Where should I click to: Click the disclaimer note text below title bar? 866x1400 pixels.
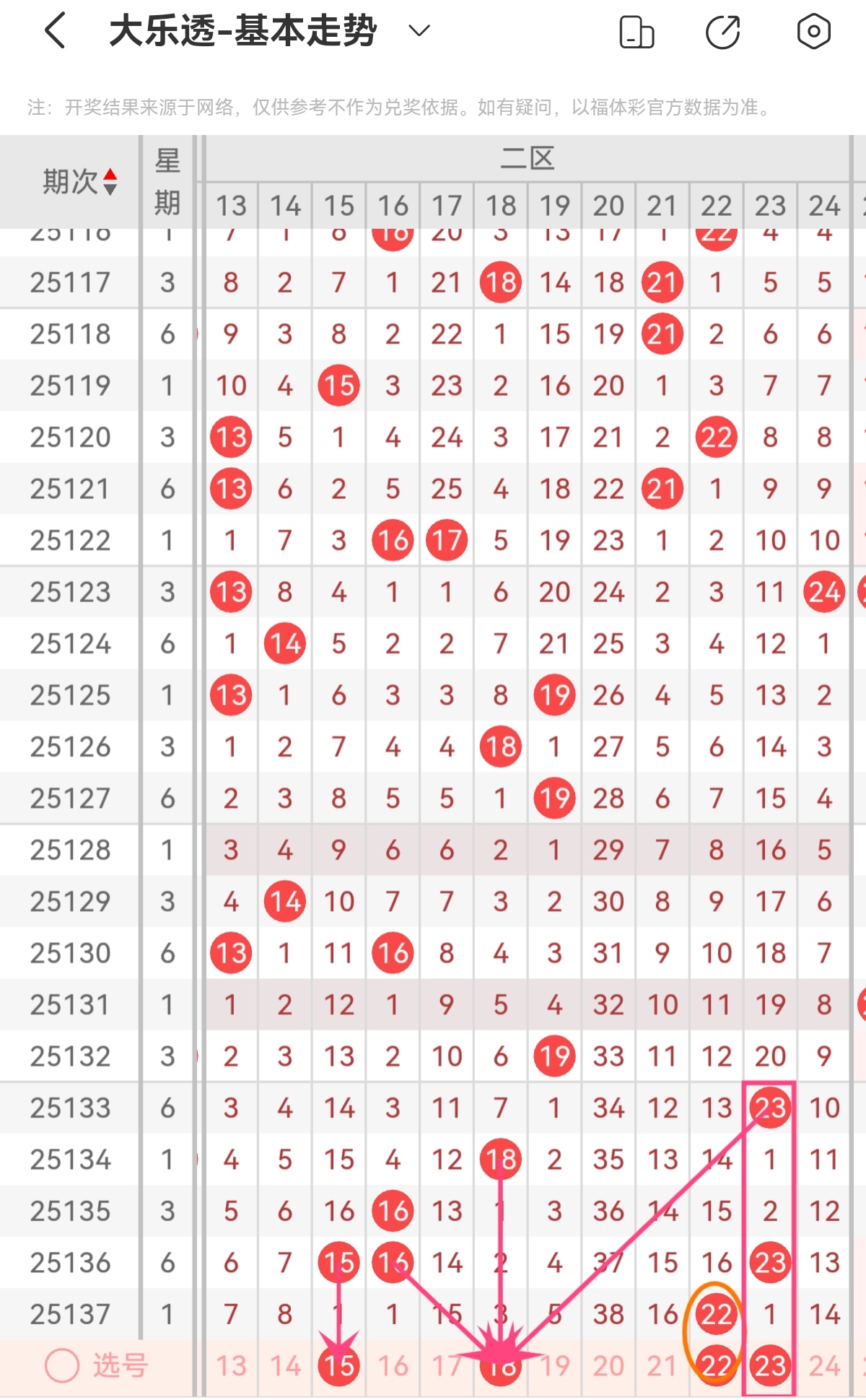(397, 108)
